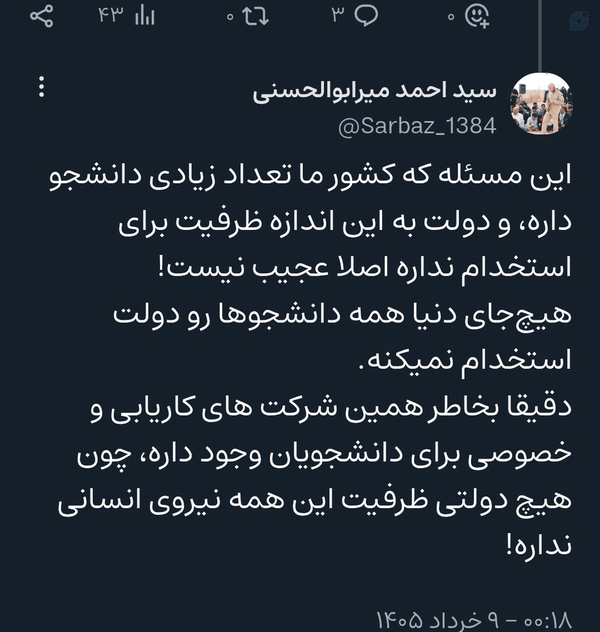Add an emoji reaction to the post
This screenshot has height=632, width=600.
[x=477, y=17]
